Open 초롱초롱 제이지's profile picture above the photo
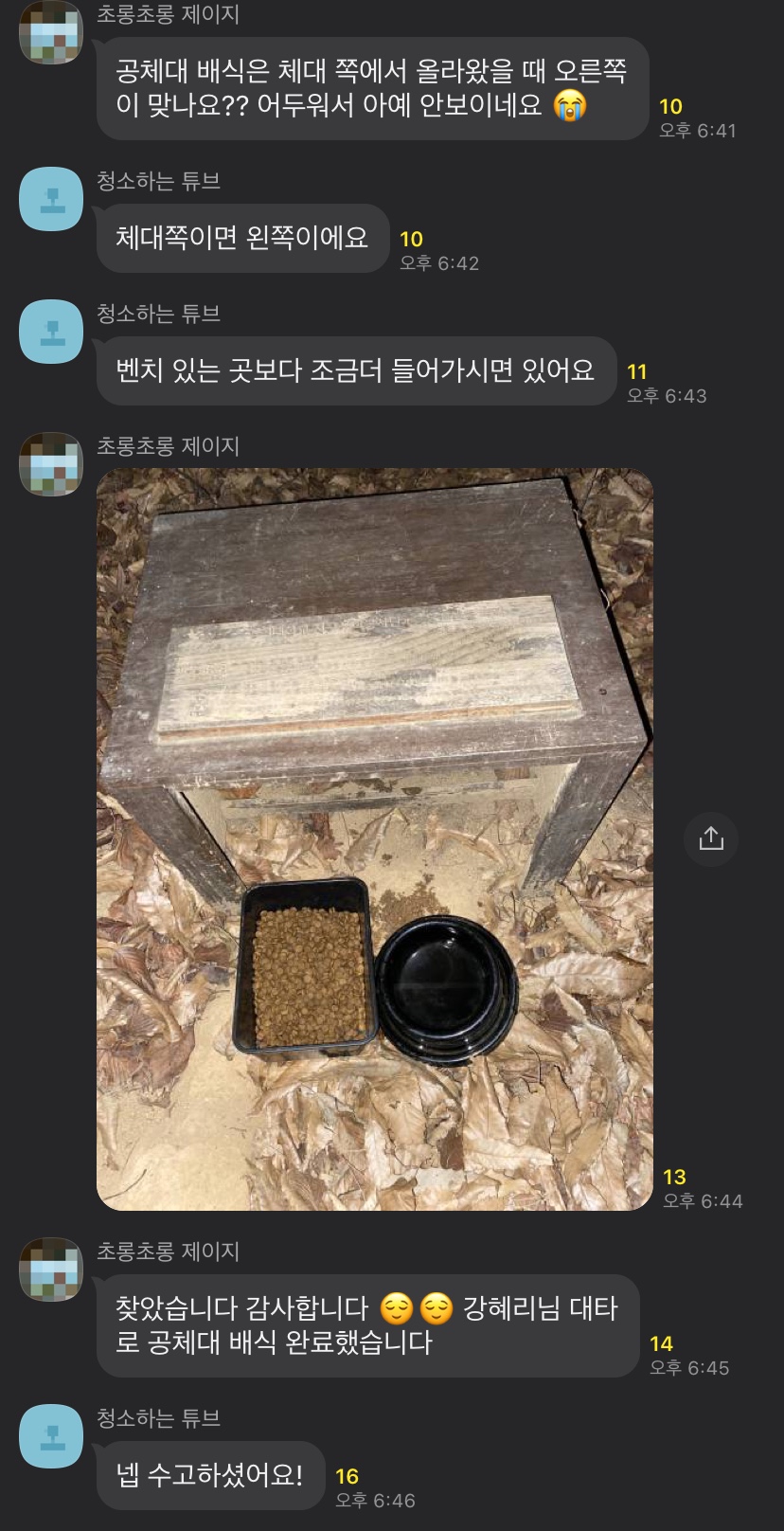 coord(51,464)
